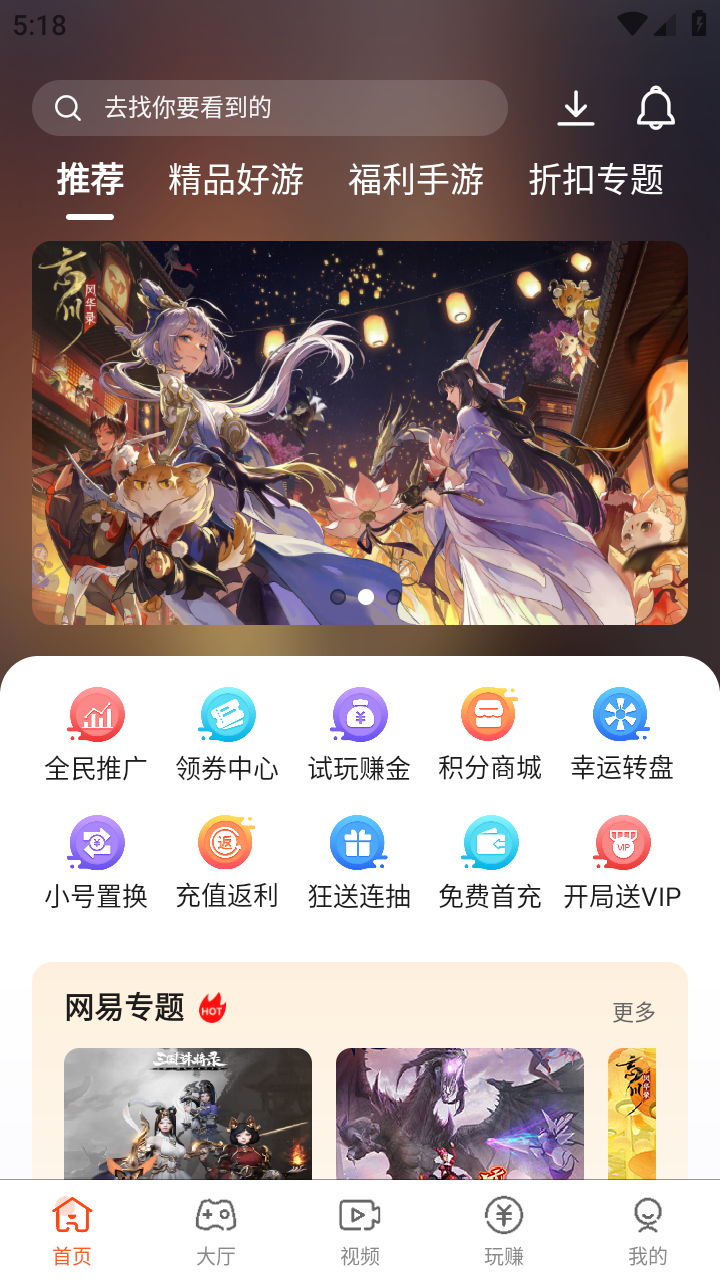720x1280 pixels.
Task: Open 开局送VIP
Action: click(x=622, y=863)
